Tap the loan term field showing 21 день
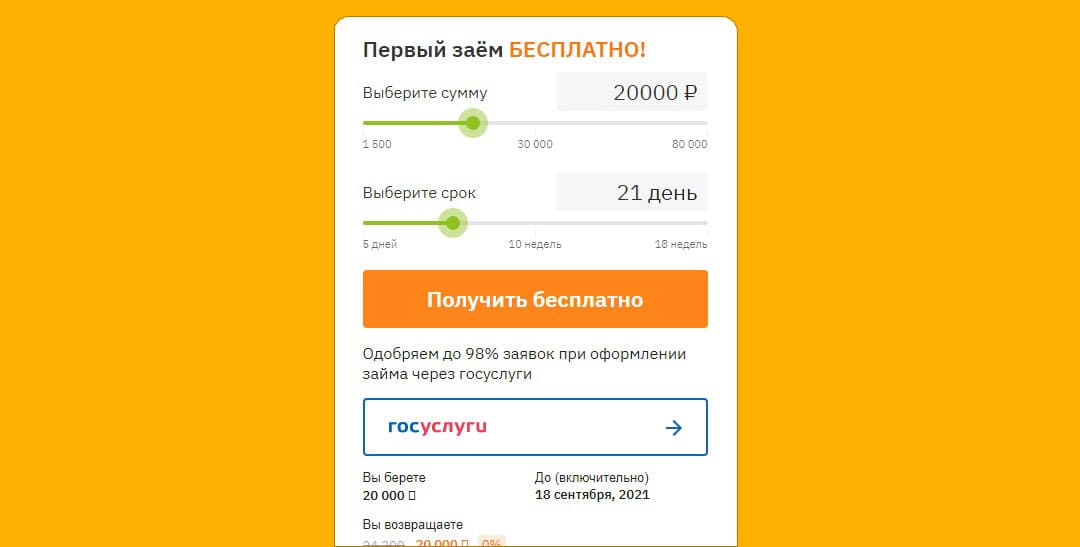Image resolution: width=1080 pixels, height=547 pixels. (x=631, y=192)
